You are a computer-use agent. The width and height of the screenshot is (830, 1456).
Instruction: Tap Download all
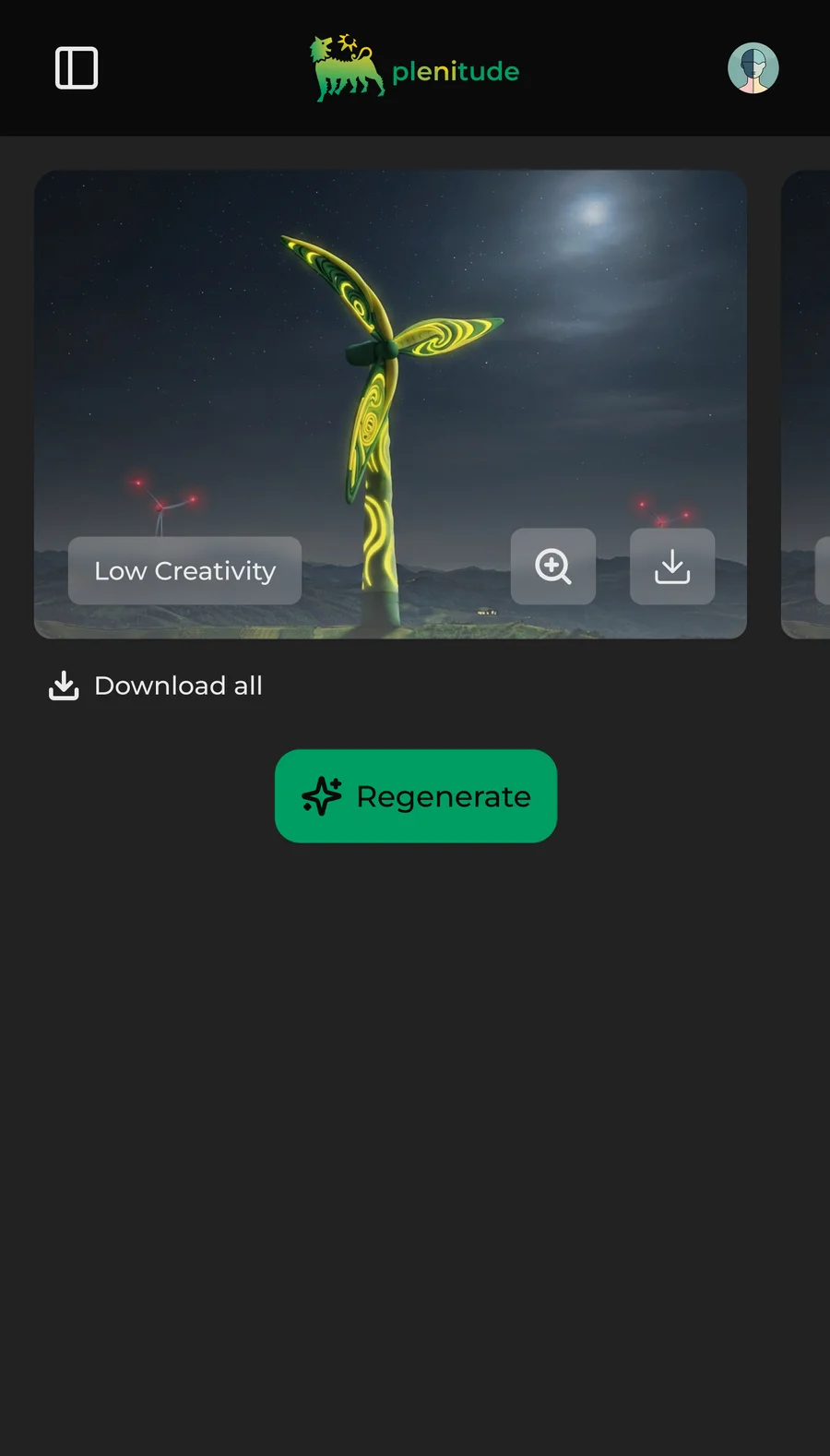(x=156, y=686)
